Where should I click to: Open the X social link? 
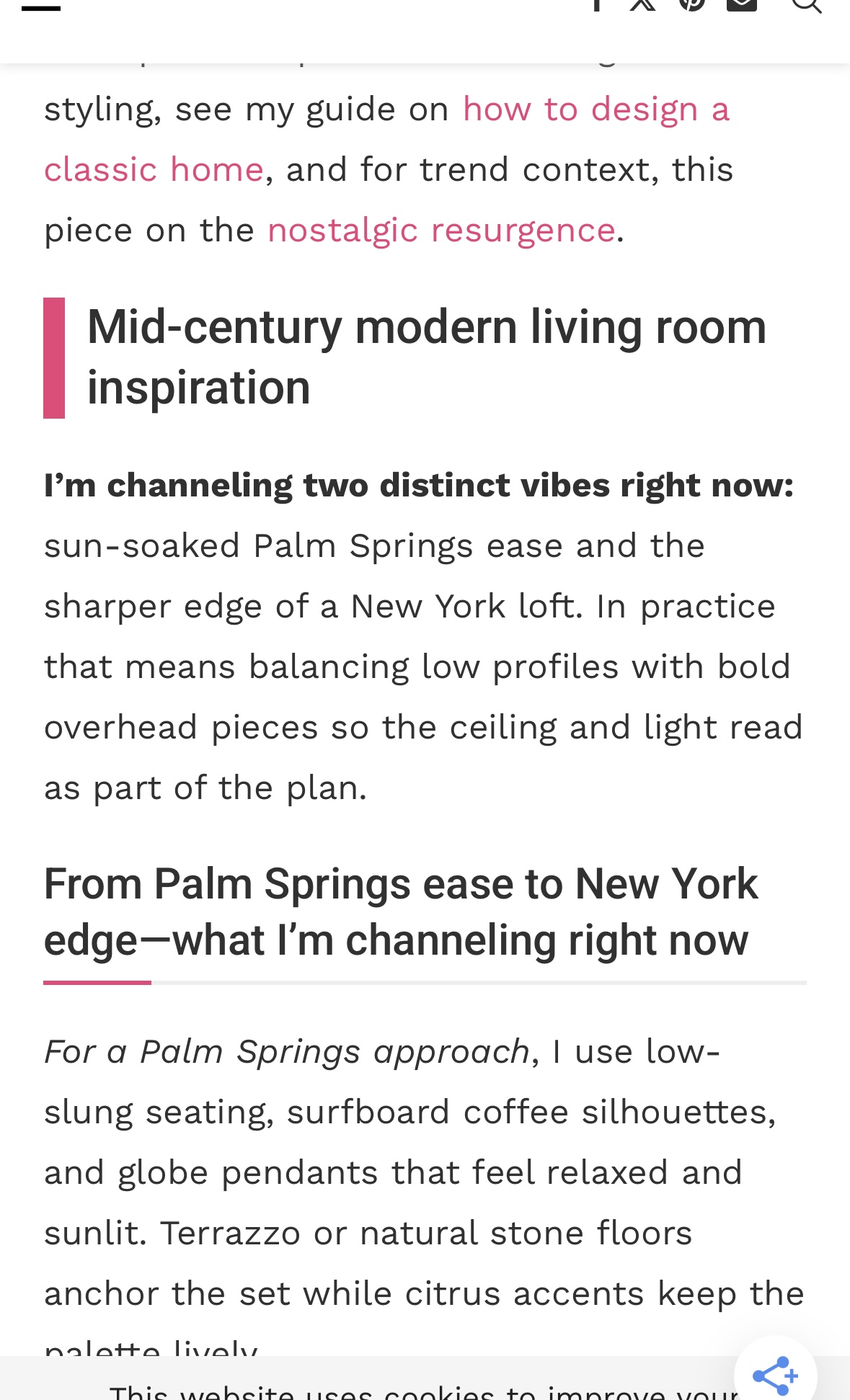pos(642,4)
